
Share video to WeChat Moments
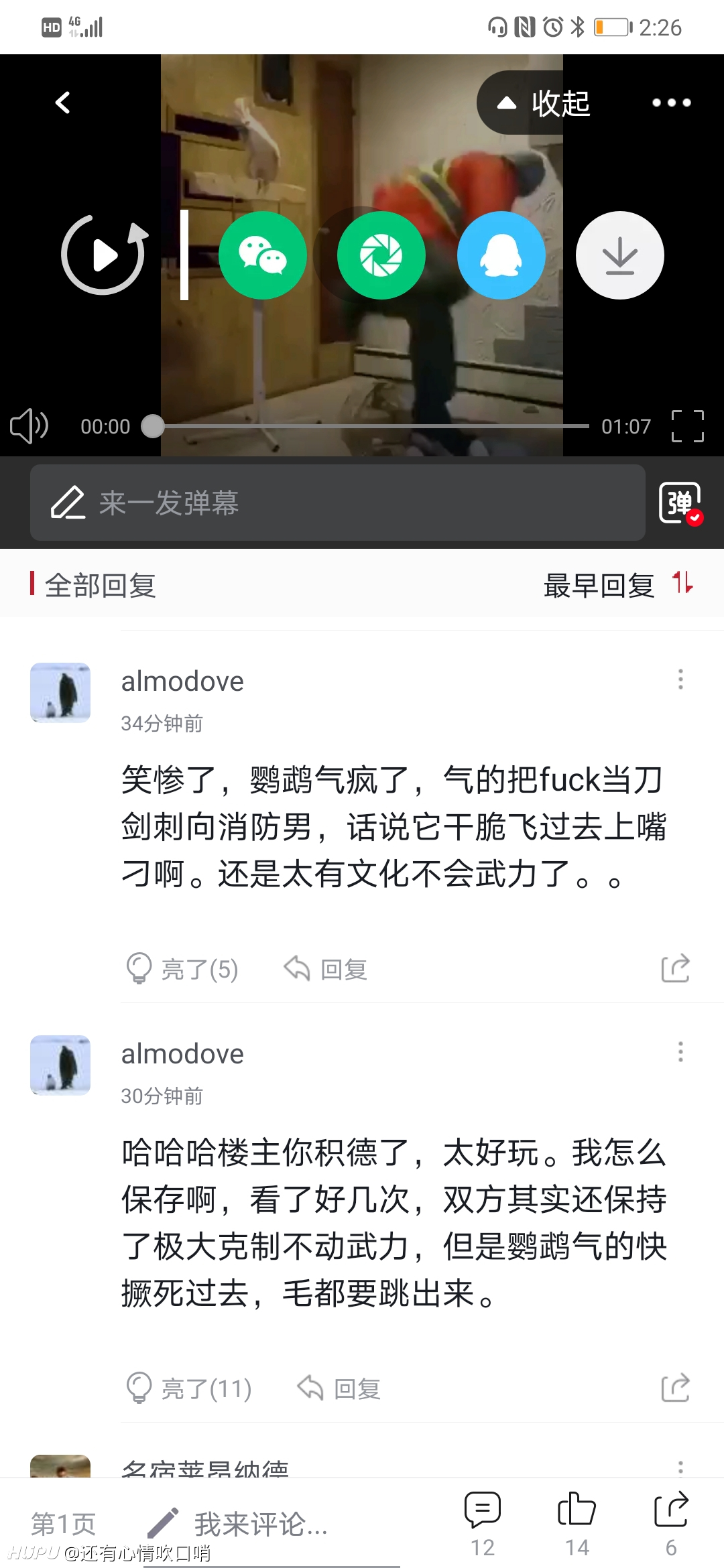tap(381, 255)
